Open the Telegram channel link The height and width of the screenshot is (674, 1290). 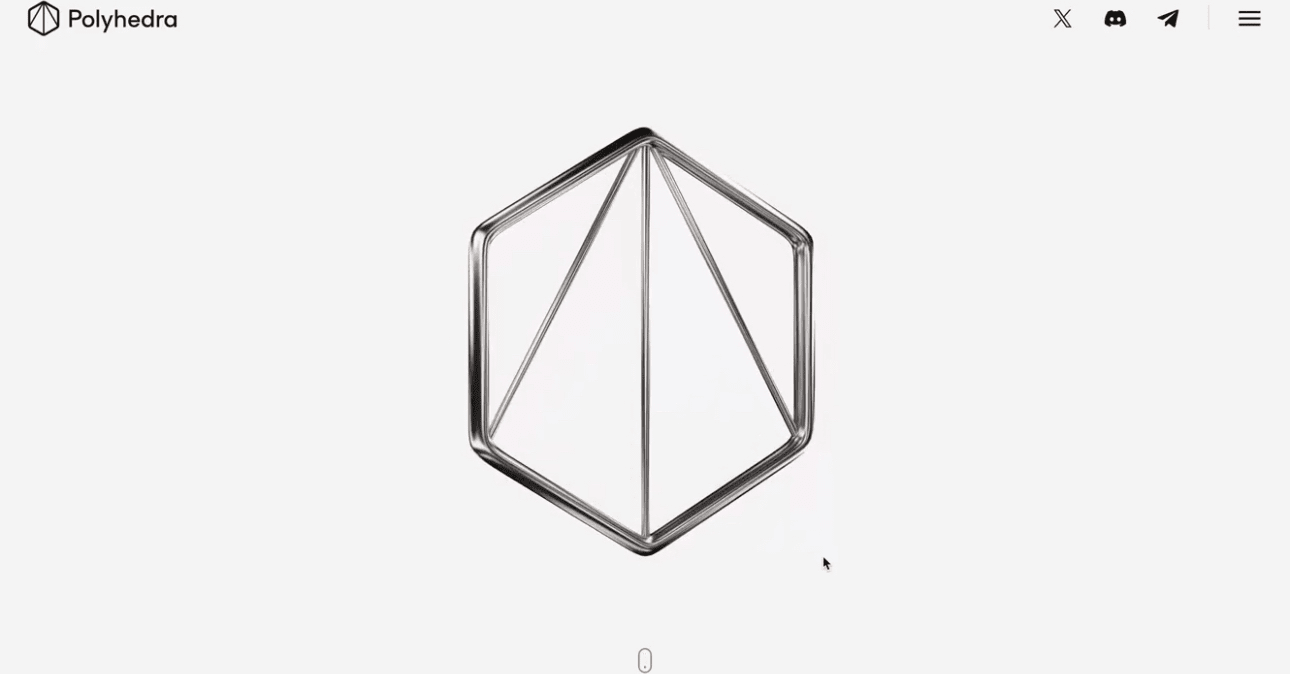coord(1168,19)
